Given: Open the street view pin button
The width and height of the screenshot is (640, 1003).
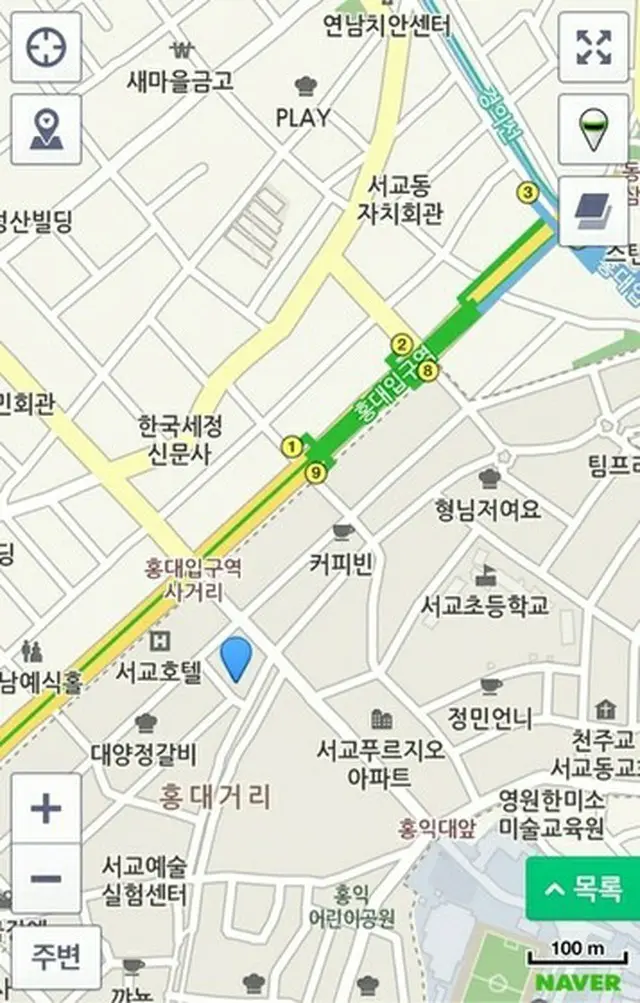Looking at the screenshot, I should coord(593,130).
